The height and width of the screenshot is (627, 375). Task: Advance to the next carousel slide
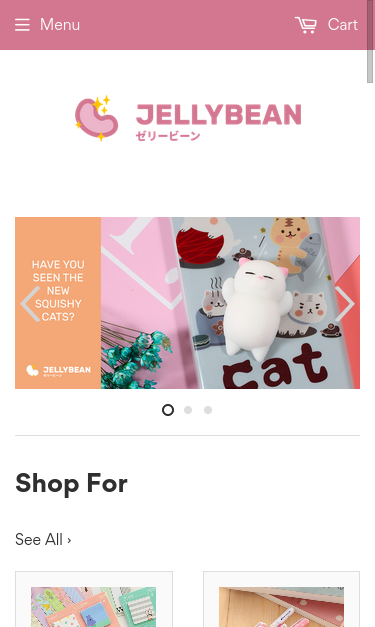tap(345, 304)
